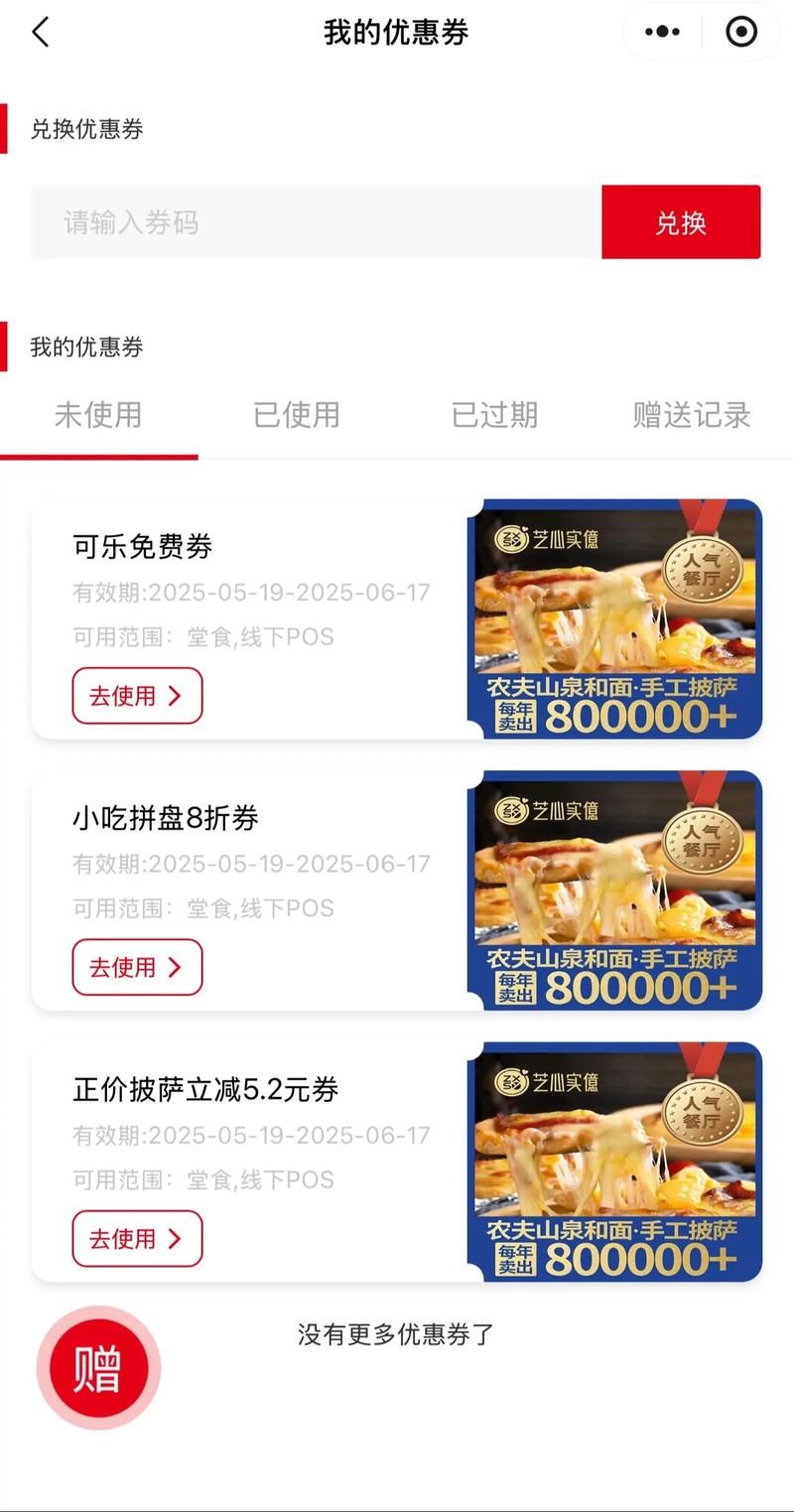Click 去使用 on the 正价披萨立减5.2元券
The image size is (794, 1512).
tap(136, 1239)
